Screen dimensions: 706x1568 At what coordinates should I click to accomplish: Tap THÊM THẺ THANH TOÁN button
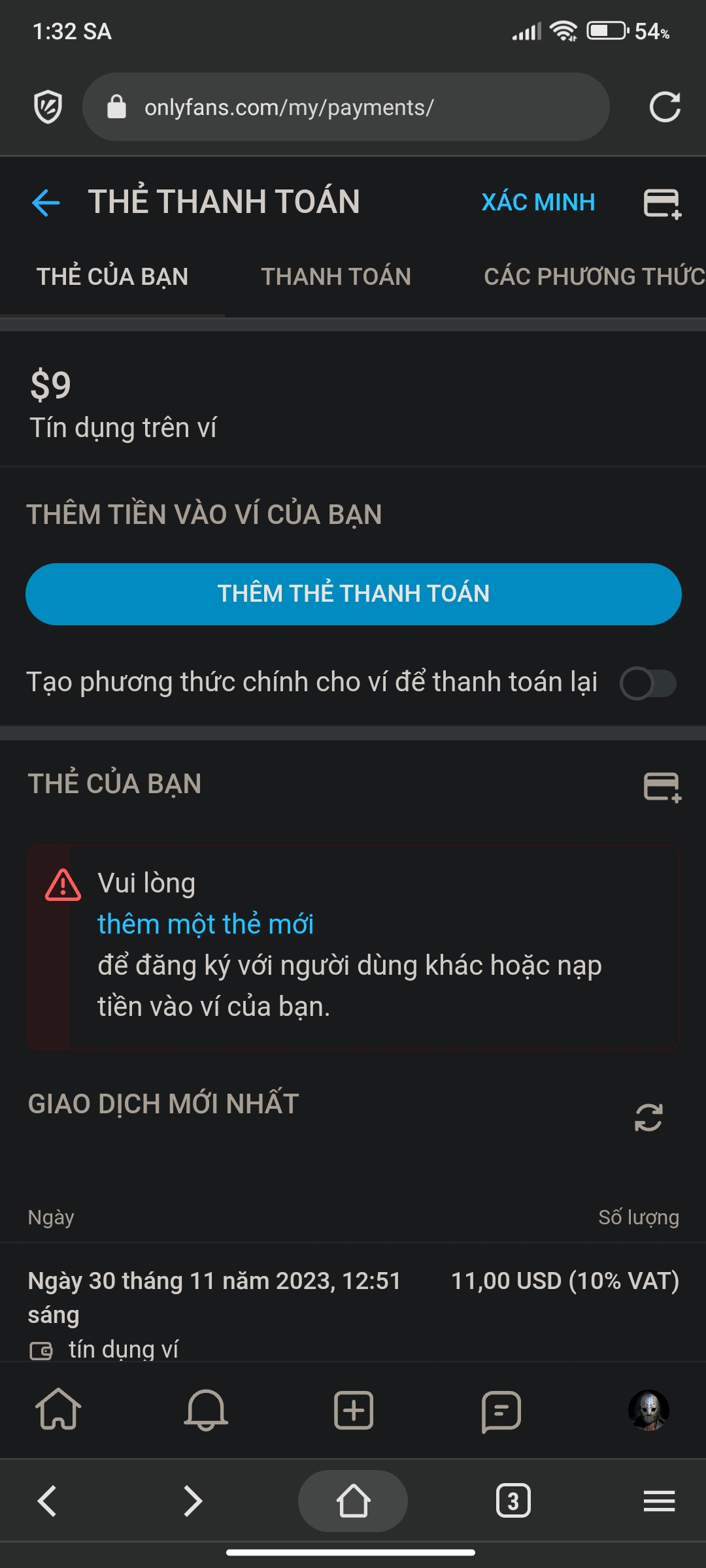[353, 594]
